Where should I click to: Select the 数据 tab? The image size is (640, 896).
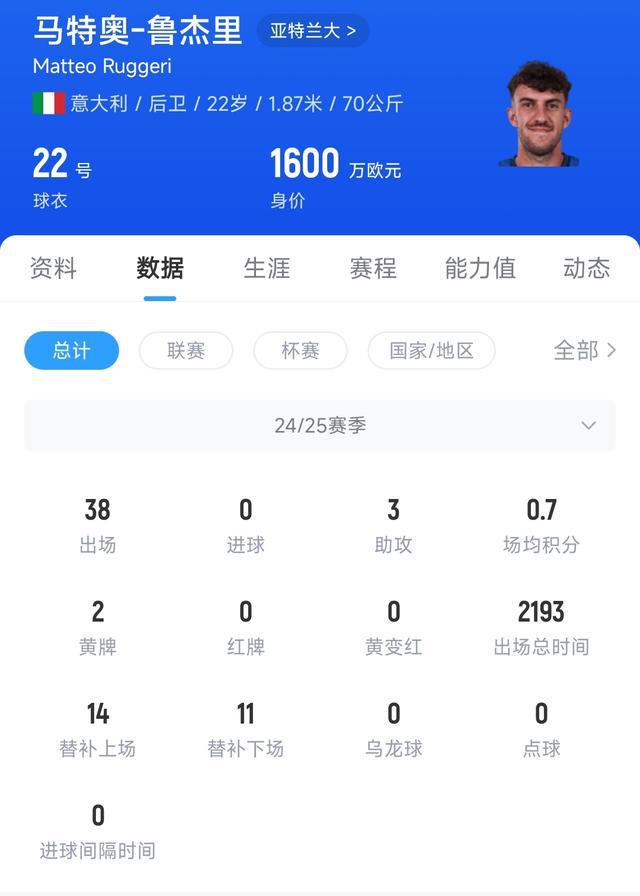160,268
